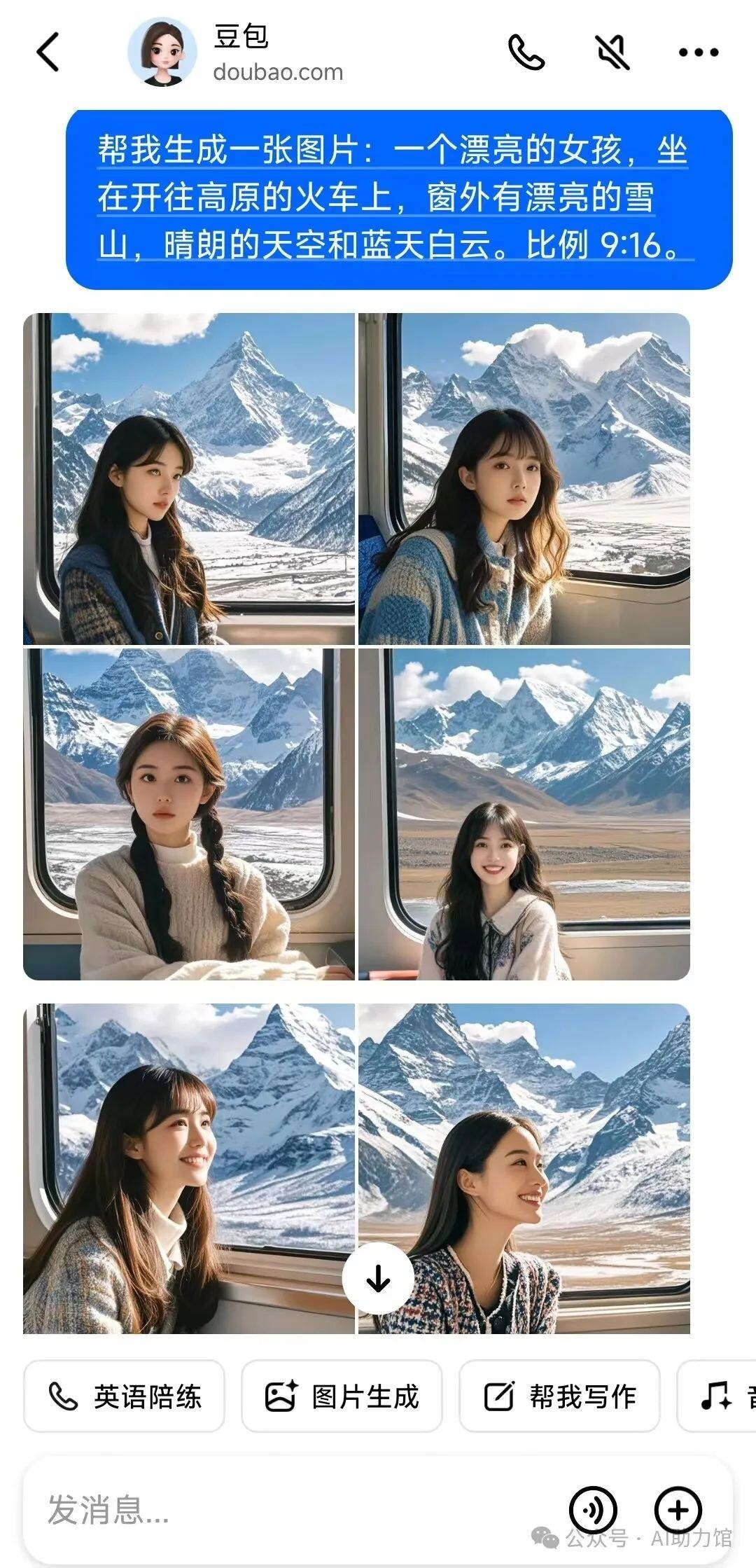Viewport: 756px width, 1568px height.
Task: Go back using the back arrow
Action: click(48, 52)
